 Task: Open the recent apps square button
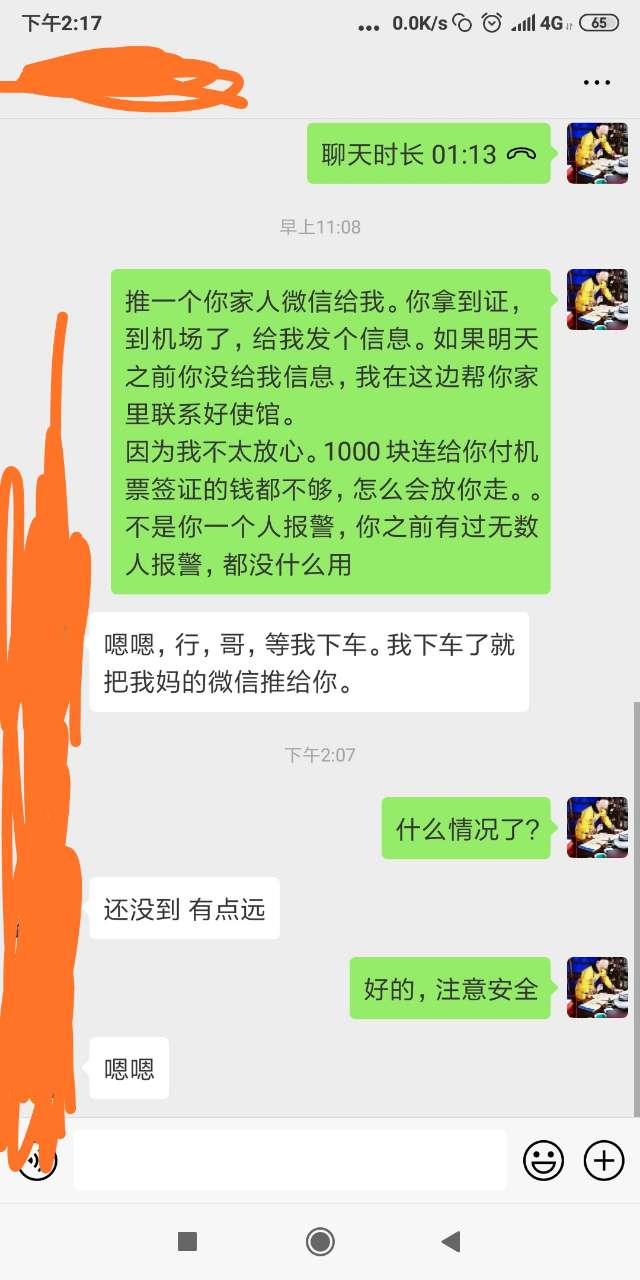point(187,1242)
